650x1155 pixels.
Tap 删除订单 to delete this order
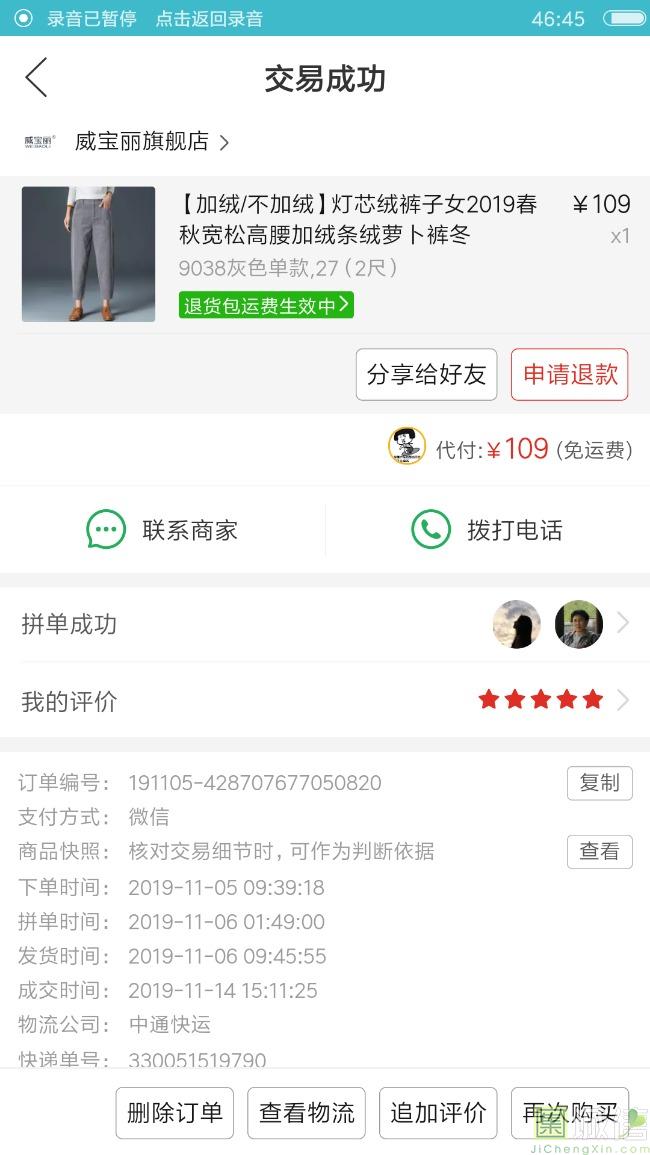pyautogui.click(x=175, y=1113)
